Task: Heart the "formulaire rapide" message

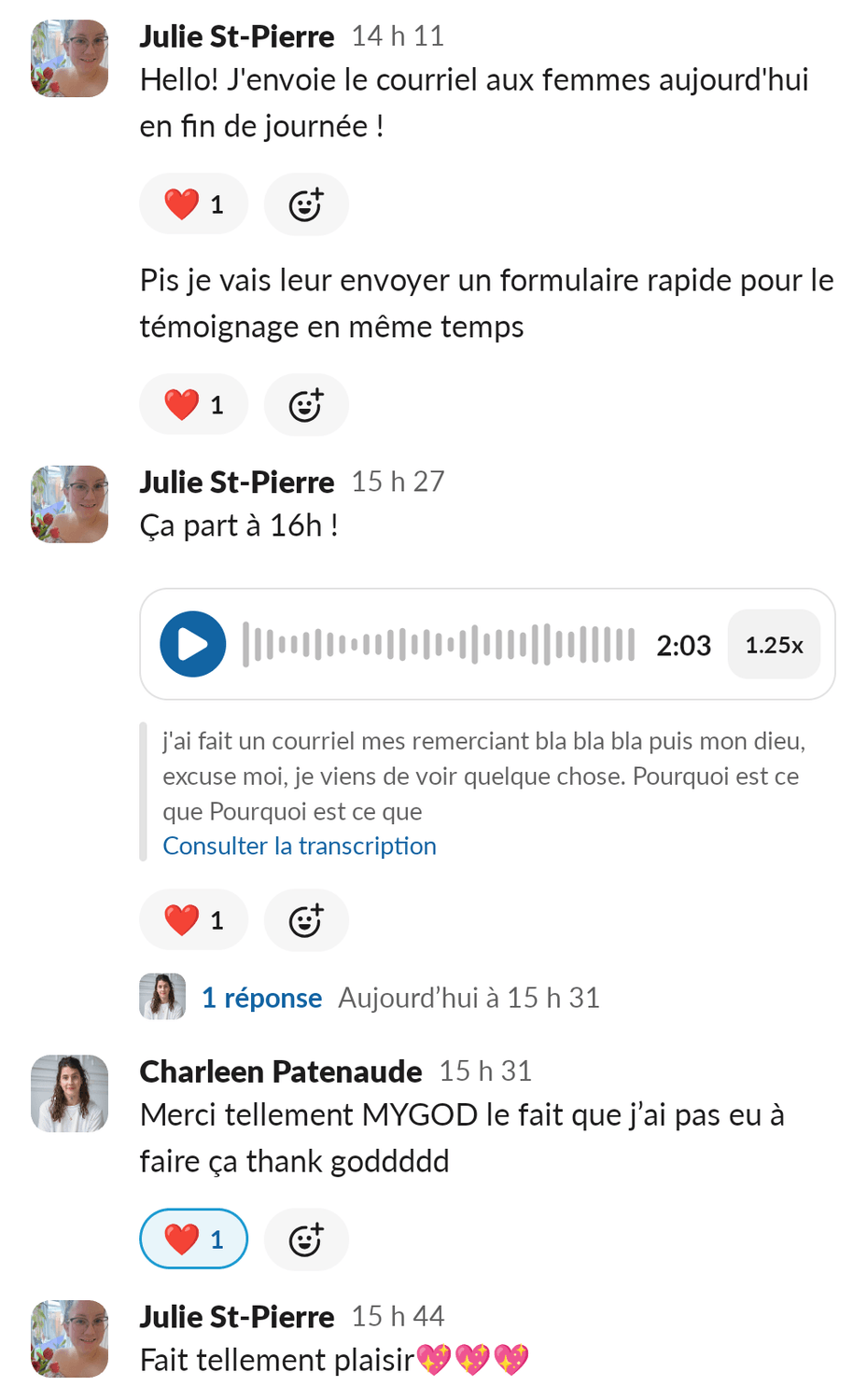Action: point(194,405)
